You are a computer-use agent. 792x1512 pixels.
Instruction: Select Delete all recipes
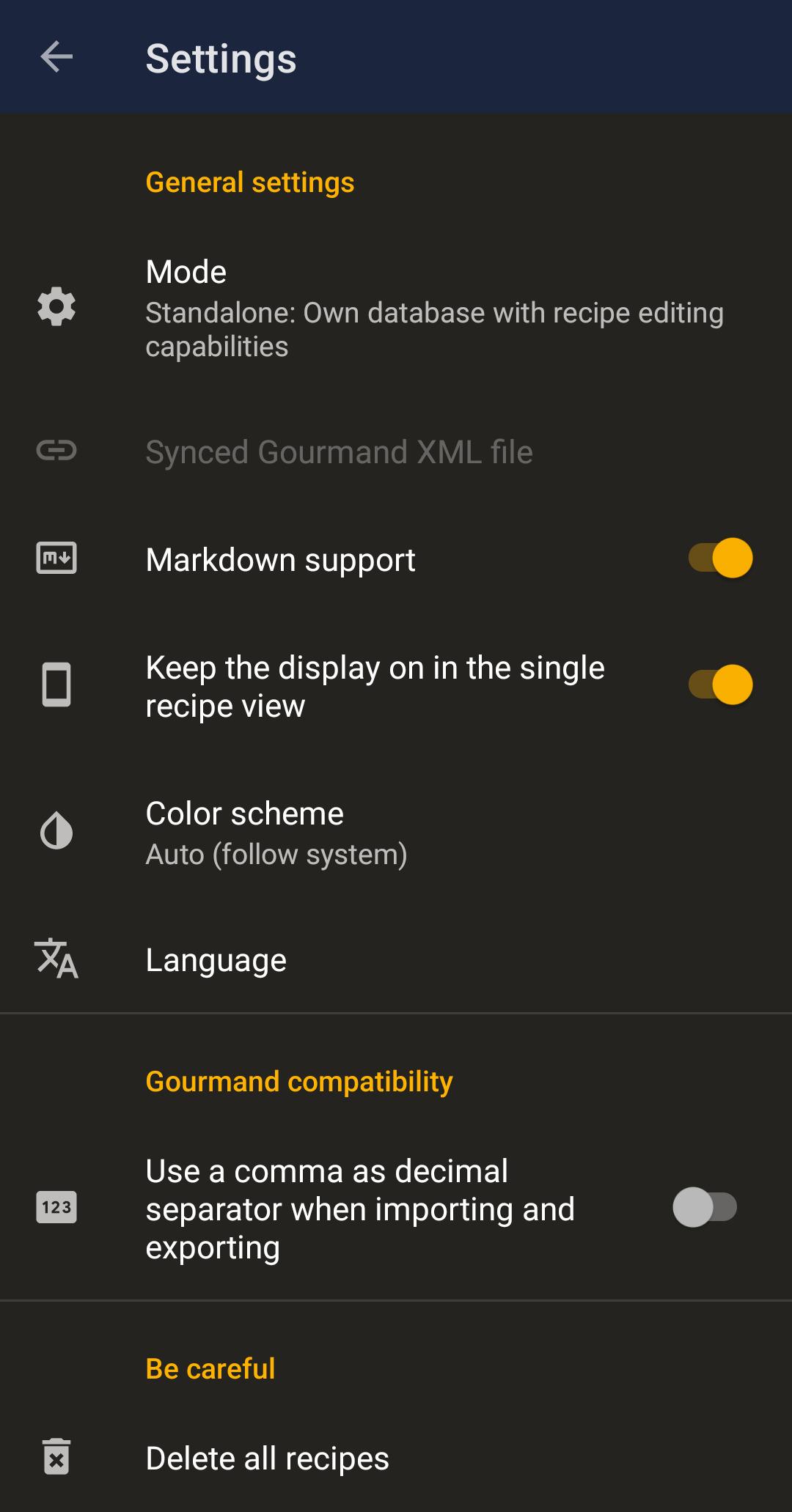pos(396,1458)
